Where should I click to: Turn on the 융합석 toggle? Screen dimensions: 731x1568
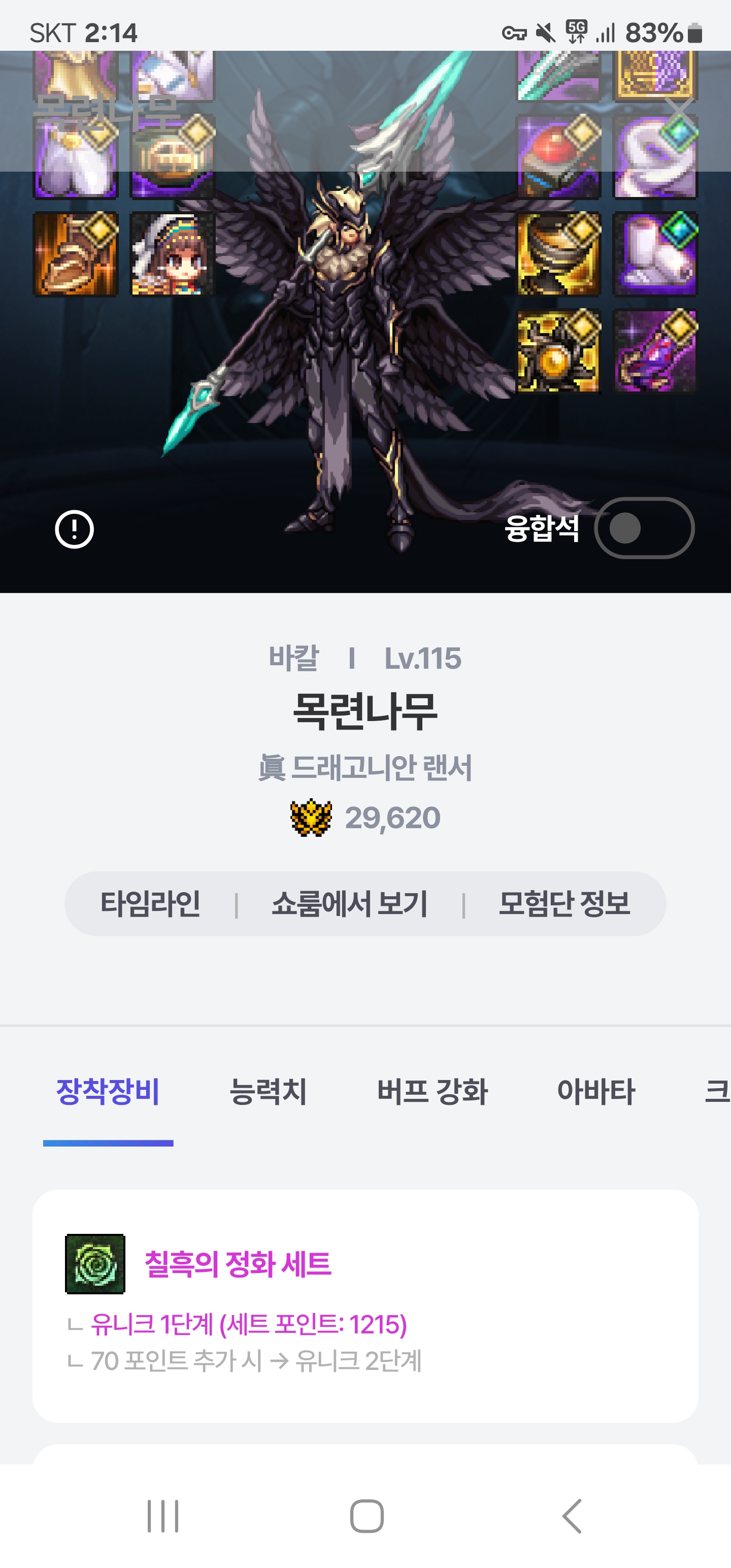point(644,528)
